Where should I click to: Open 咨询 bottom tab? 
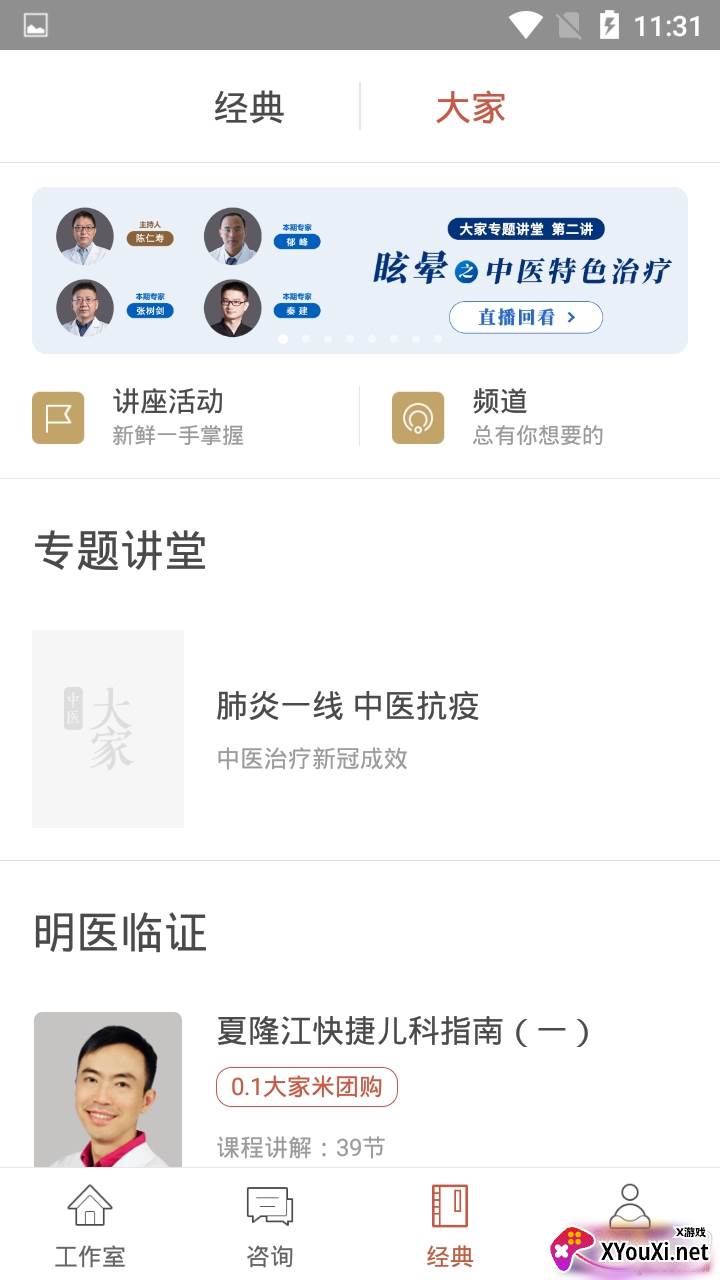pyautogui.click(x=270, y=1225)
